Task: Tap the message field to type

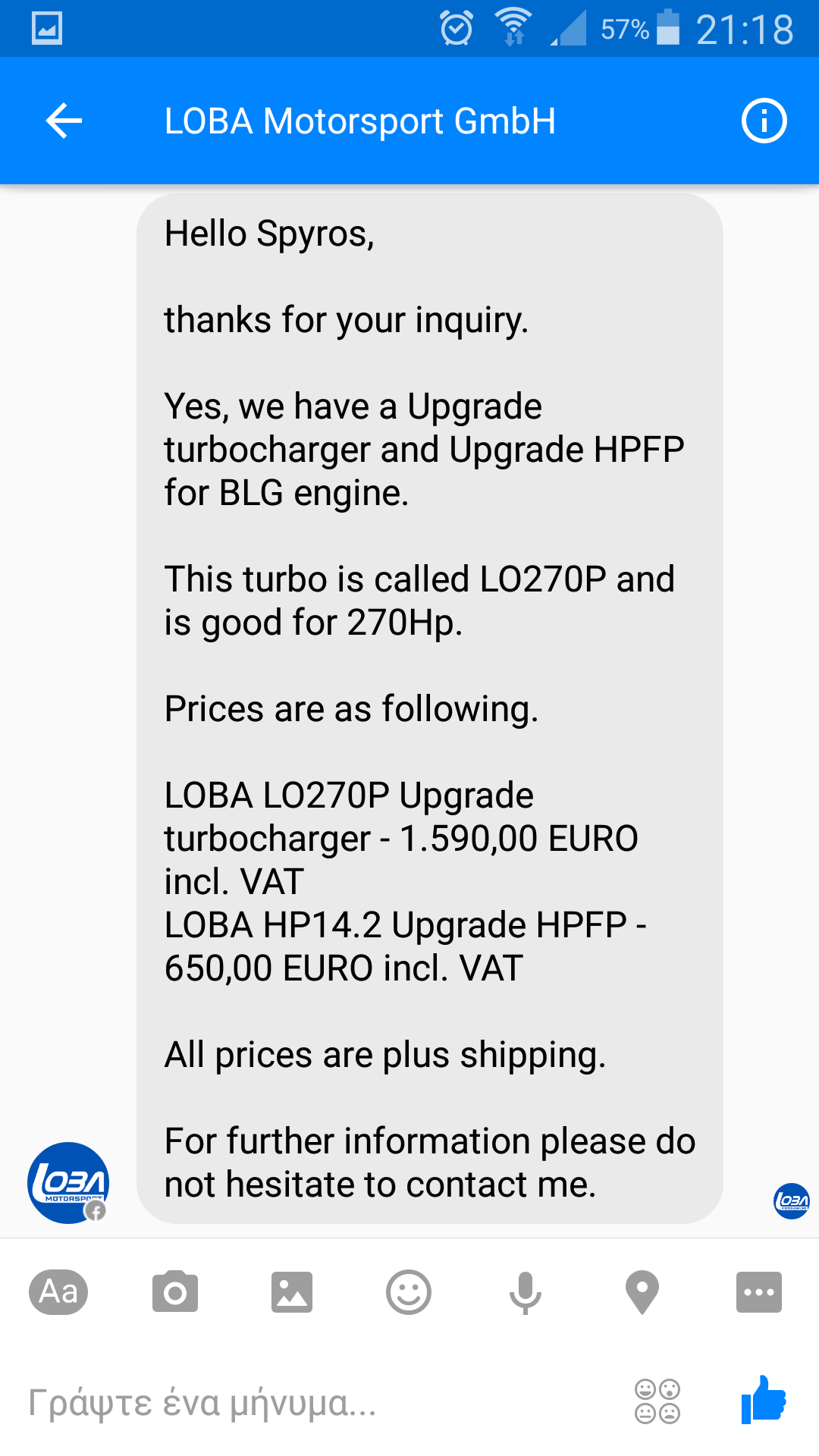Action: [318, 1403]
